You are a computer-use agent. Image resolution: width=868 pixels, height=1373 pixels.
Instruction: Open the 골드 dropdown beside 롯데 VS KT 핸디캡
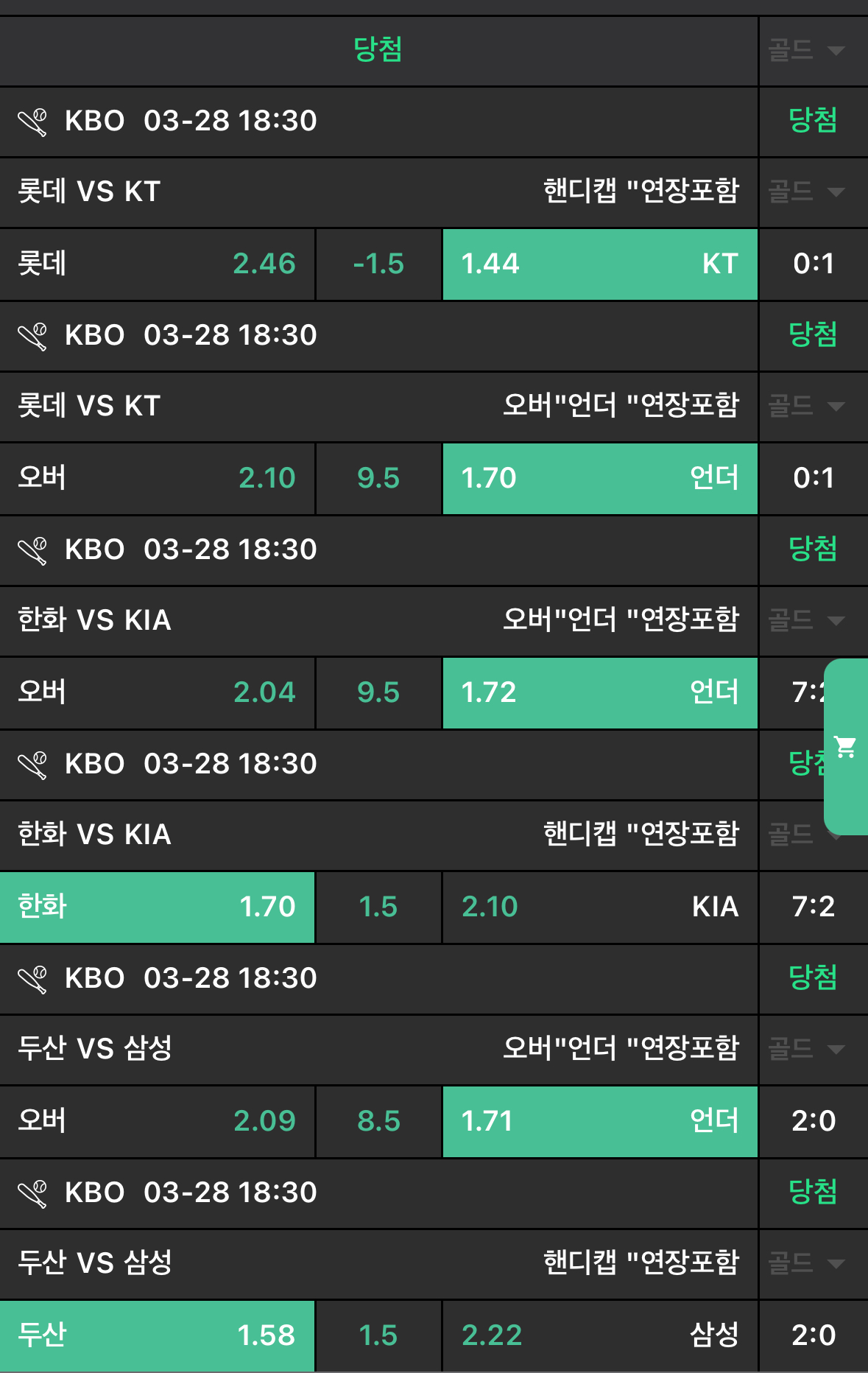806,192
